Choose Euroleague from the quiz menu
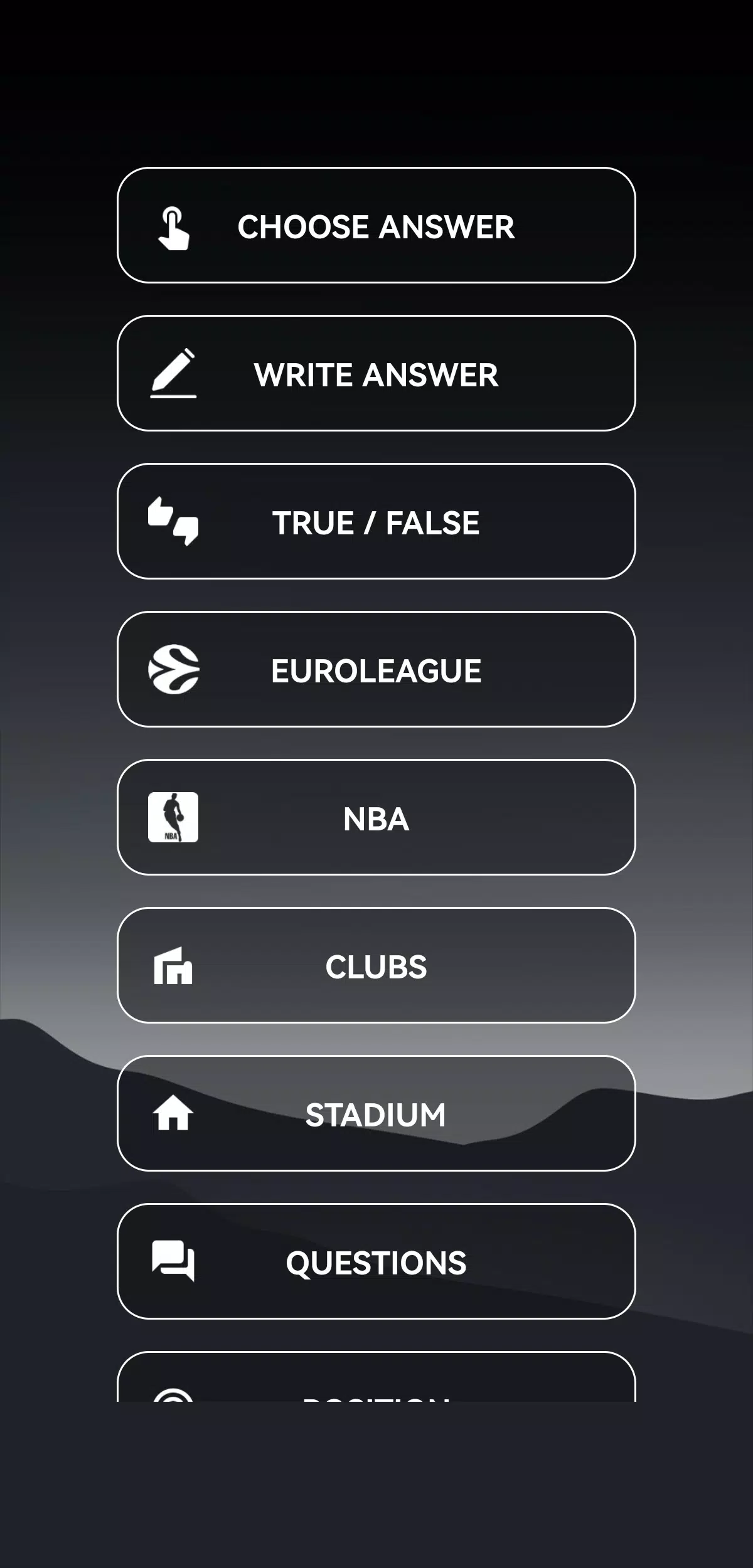753x1568 pixels. tap(376, 670)
